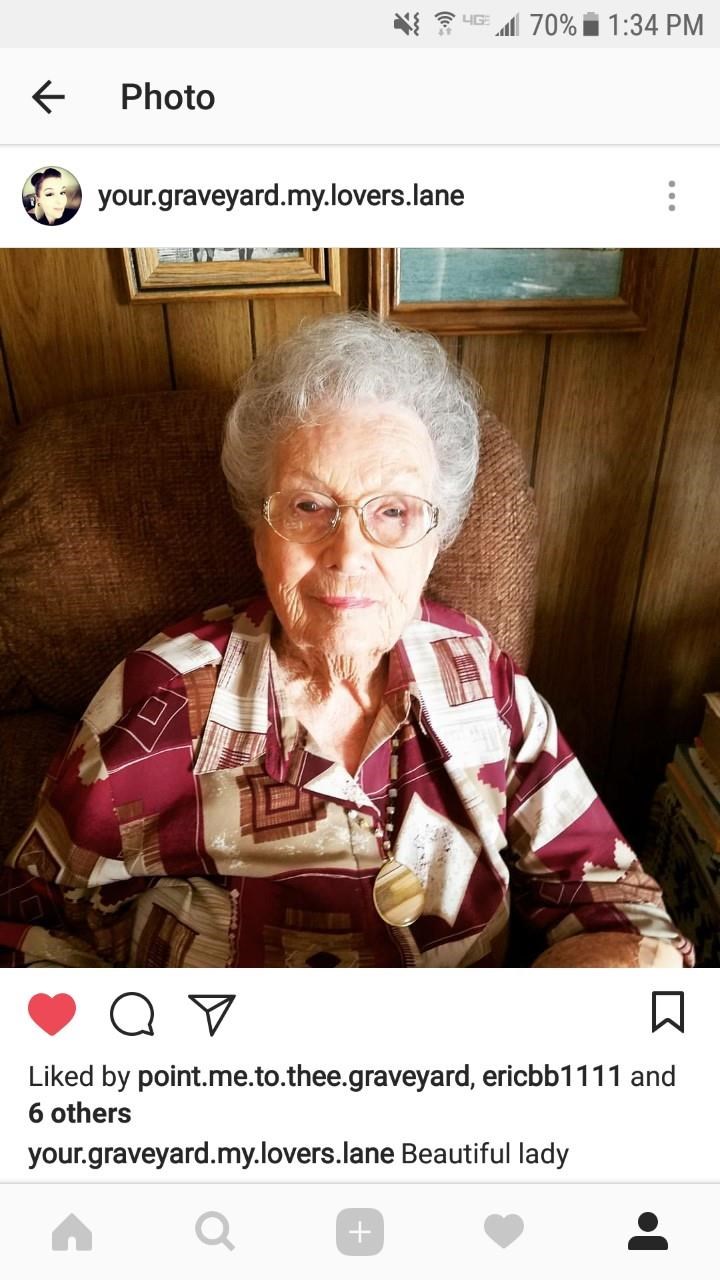
Task: Save the post using the bookmark icon
Action: tap(668, 1012)
